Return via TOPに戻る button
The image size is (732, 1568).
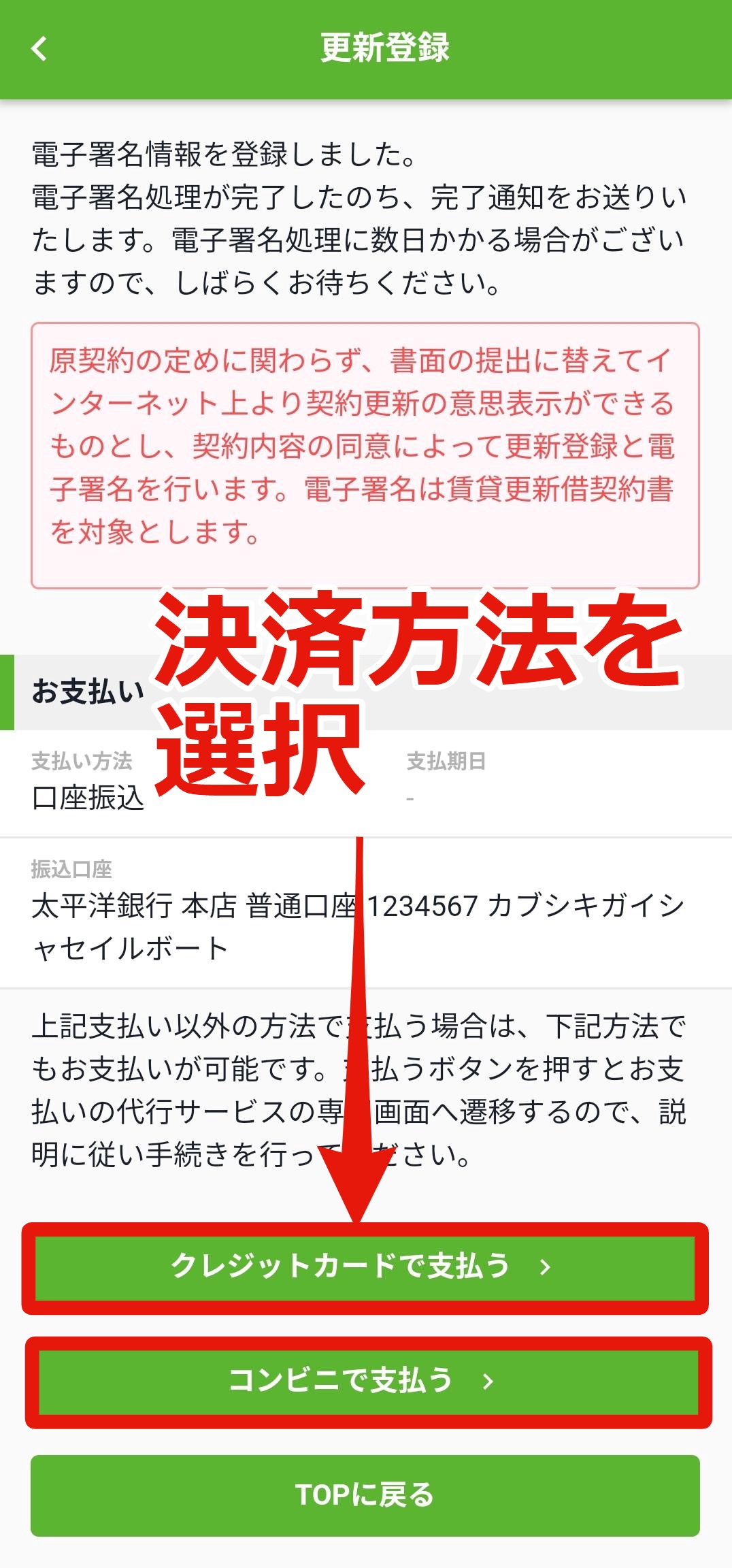(x=365, y=1495)
